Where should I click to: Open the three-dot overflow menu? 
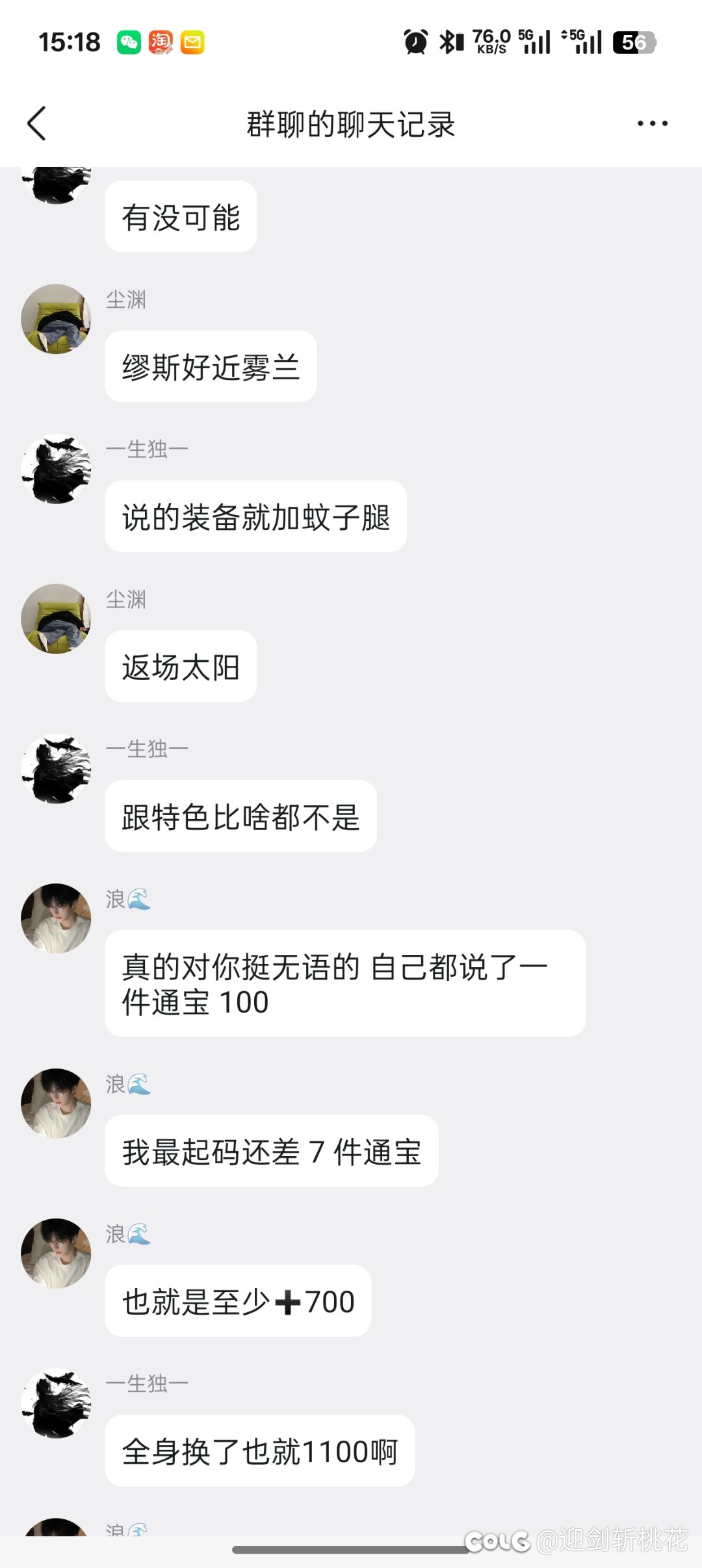point(652,123)
